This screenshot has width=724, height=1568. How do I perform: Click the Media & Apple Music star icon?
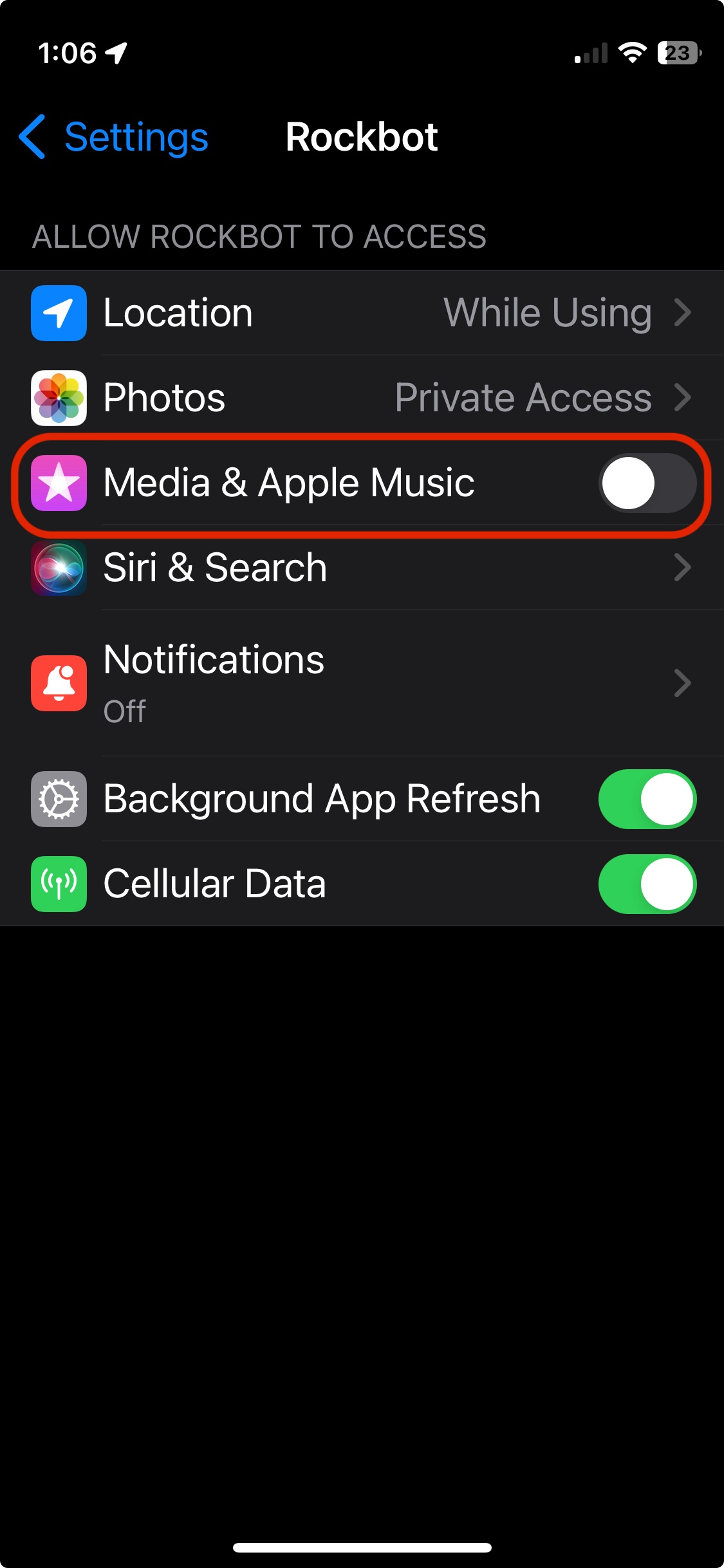(58, 483)
